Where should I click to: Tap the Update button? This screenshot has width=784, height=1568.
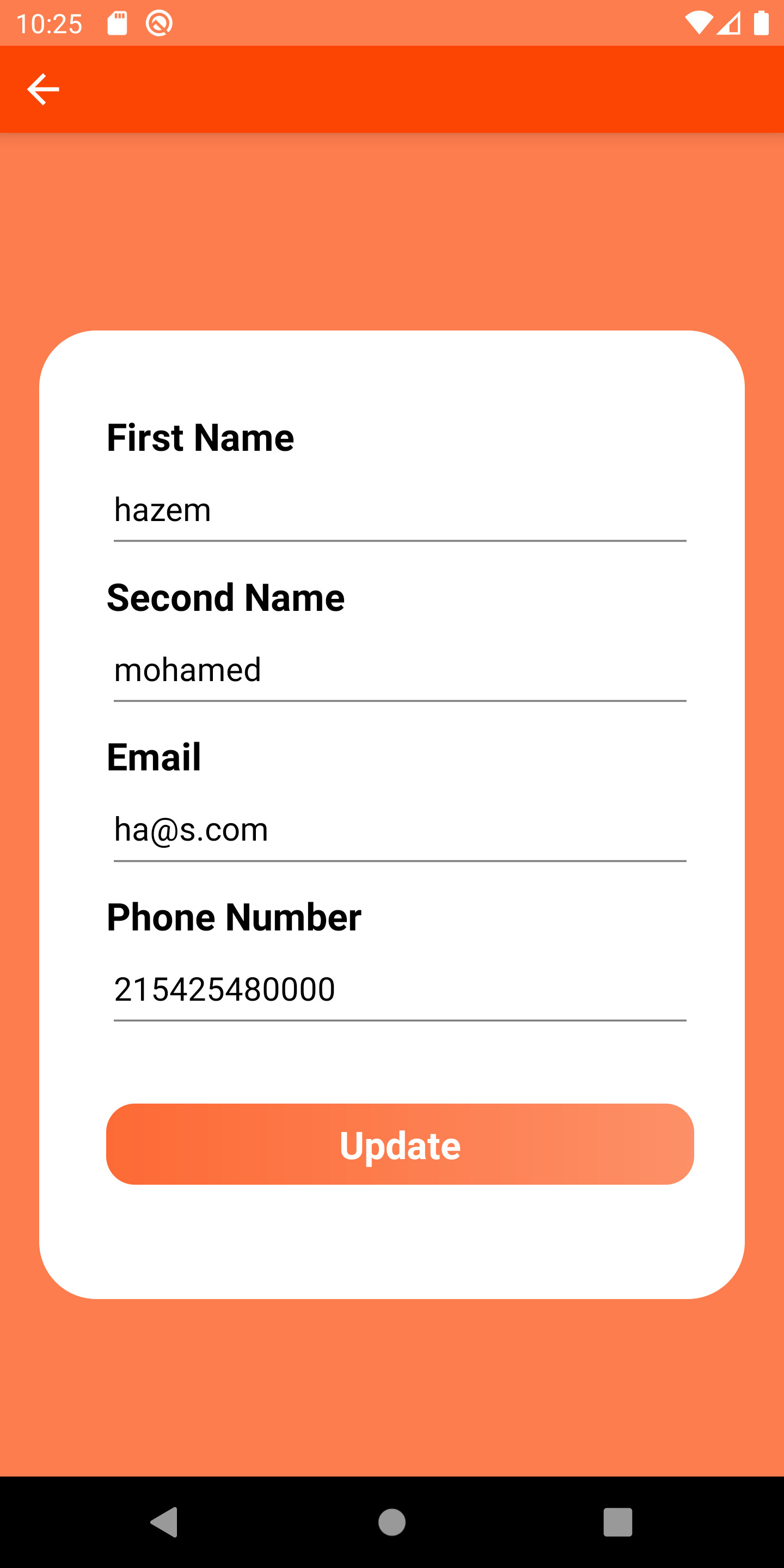coord(400,1144)
